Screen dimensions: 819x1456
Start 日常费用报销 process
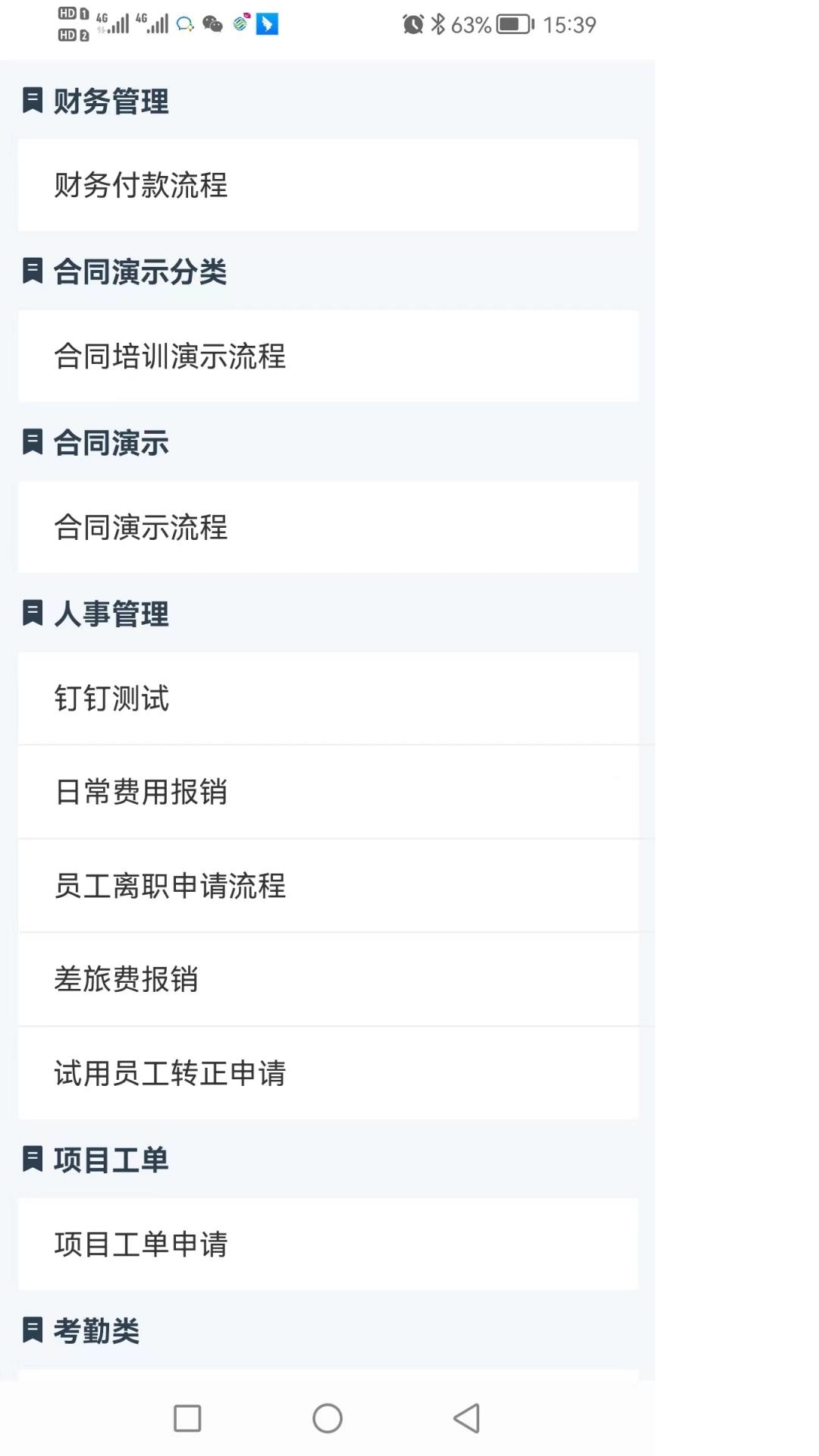[x=328, y=792]
